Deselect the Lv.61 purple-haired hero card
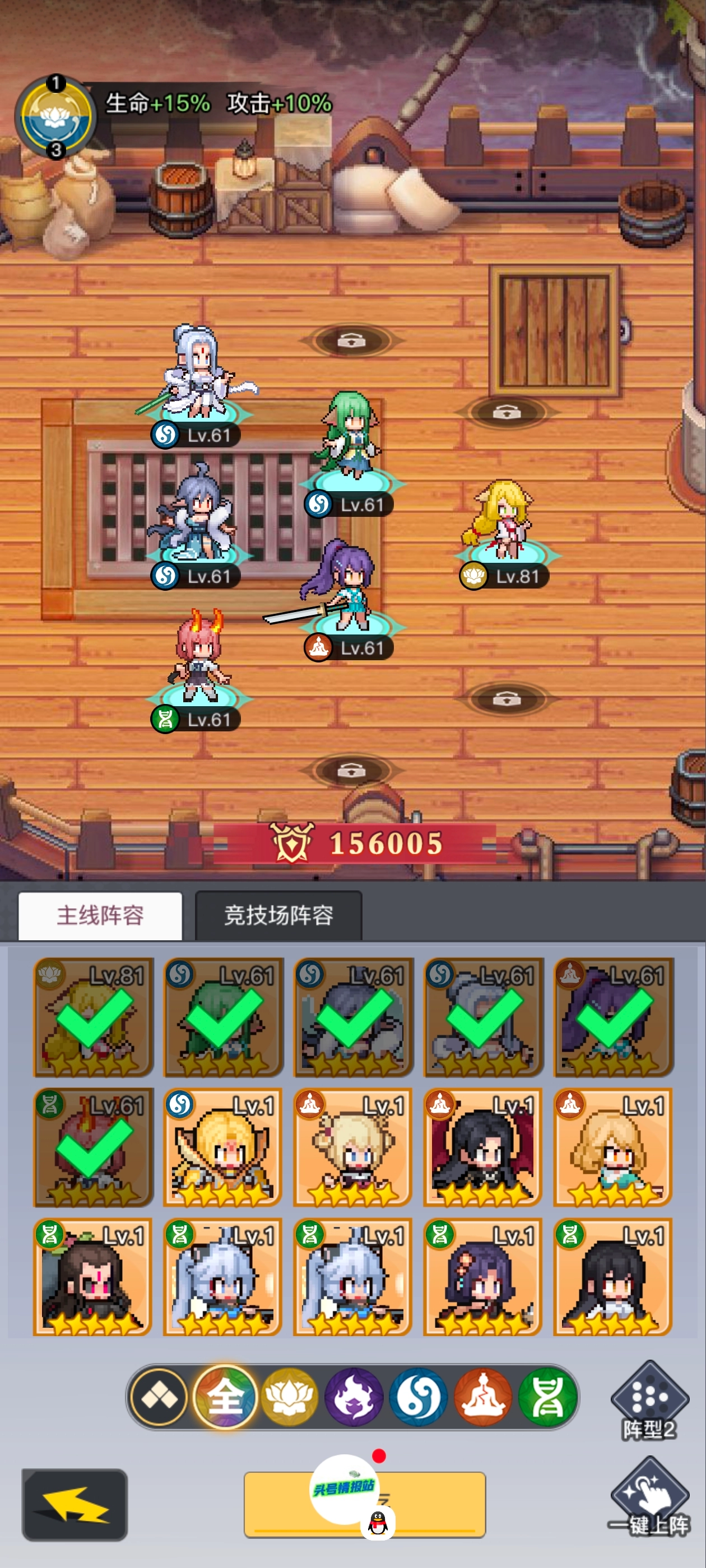The image size is (706, 1568). (614, 1017)
